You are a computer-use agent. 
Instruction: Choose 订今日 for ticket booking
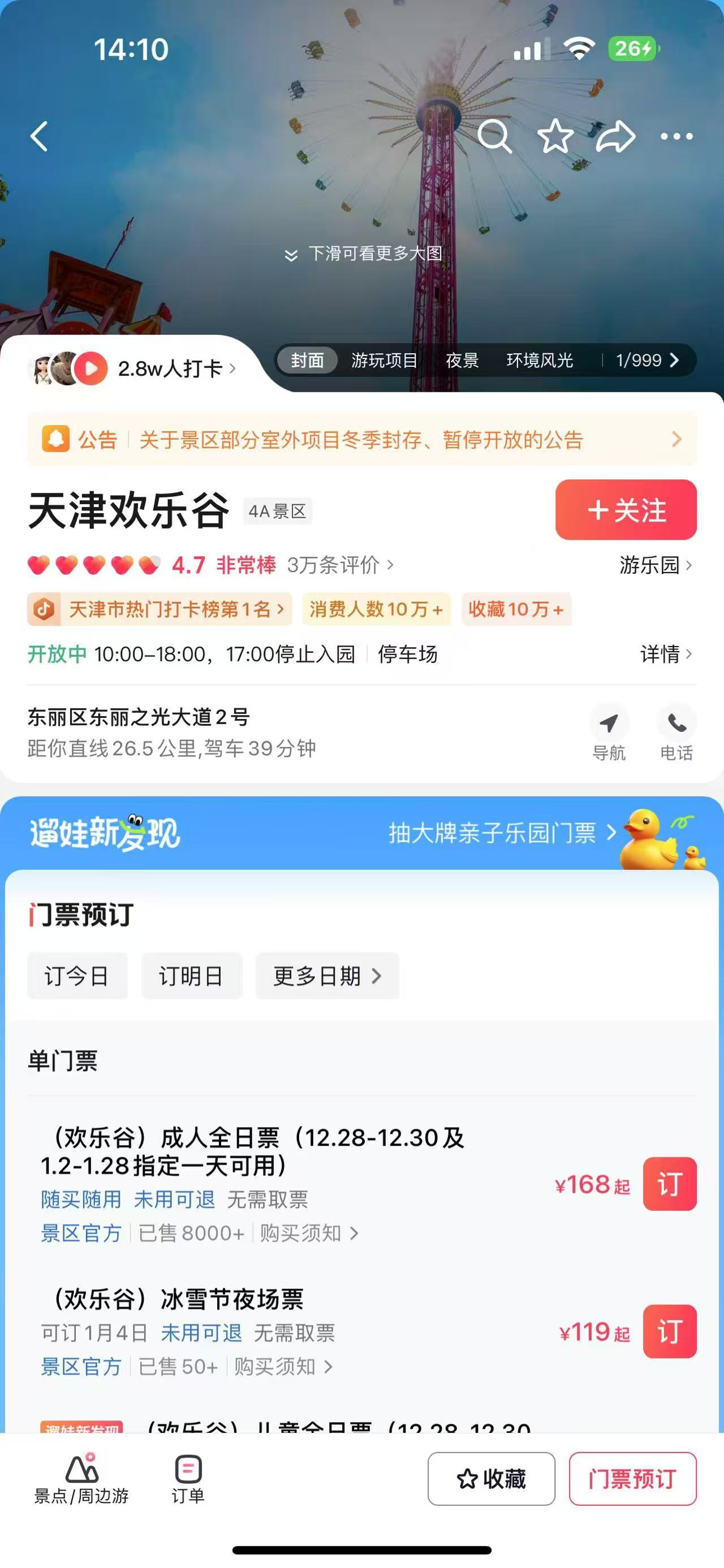pos(77,976)
